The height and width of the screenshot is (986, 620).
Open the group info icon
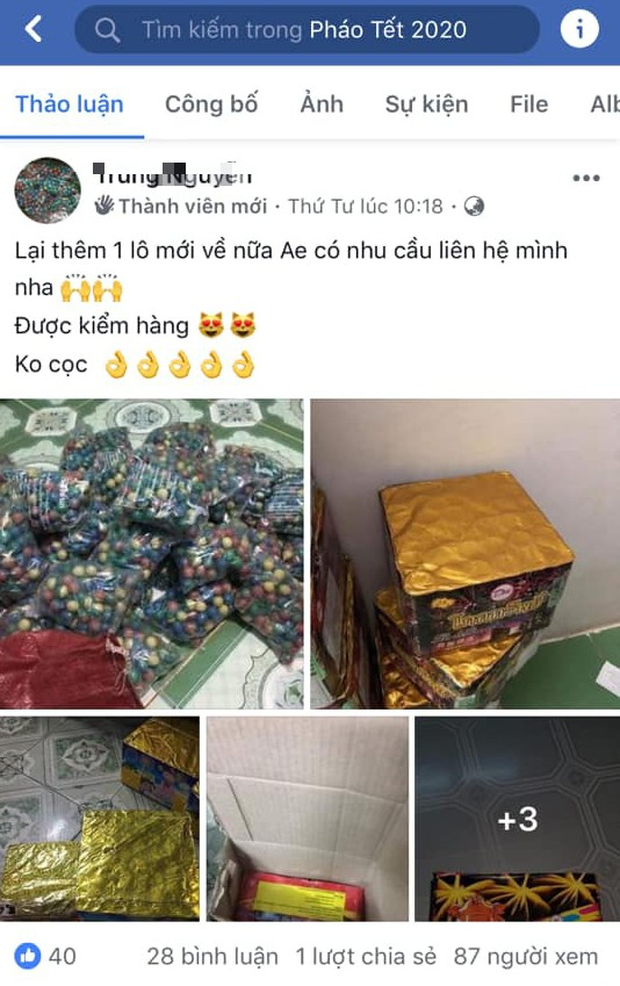[x=579, y=30]
